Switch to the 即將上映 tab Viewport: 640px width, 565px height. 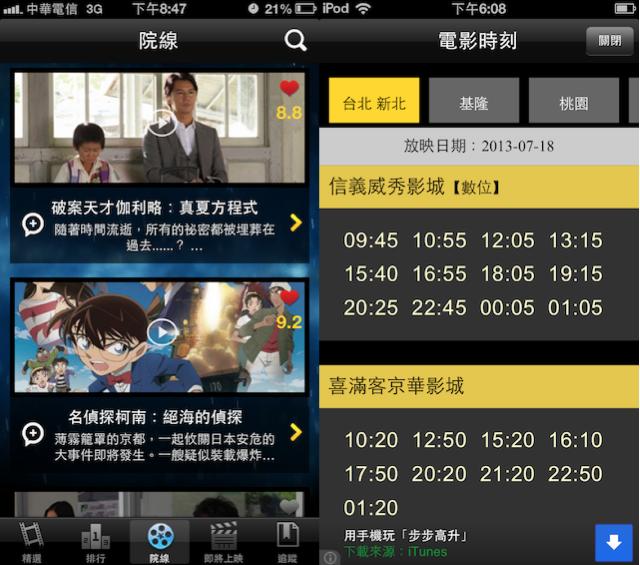click(x=223, y=543)
